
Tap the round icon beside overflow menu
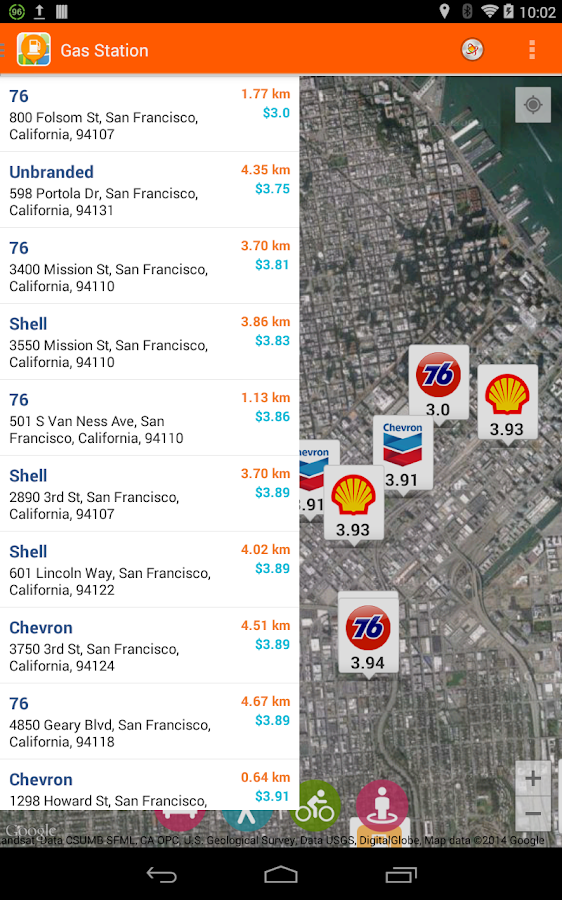click(472, 50)
